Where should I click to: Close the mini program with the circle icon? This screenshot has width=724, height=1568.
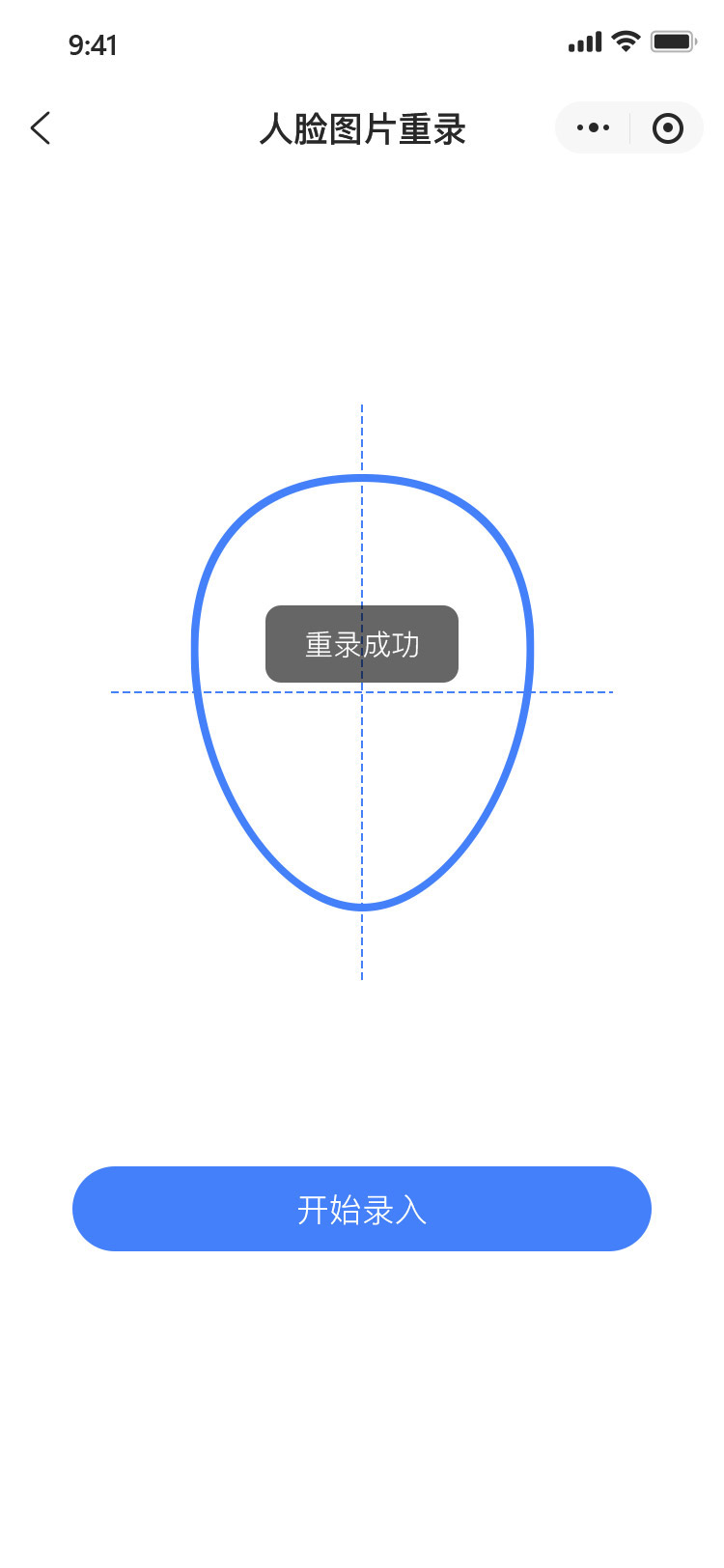click(x=667, y=127)
